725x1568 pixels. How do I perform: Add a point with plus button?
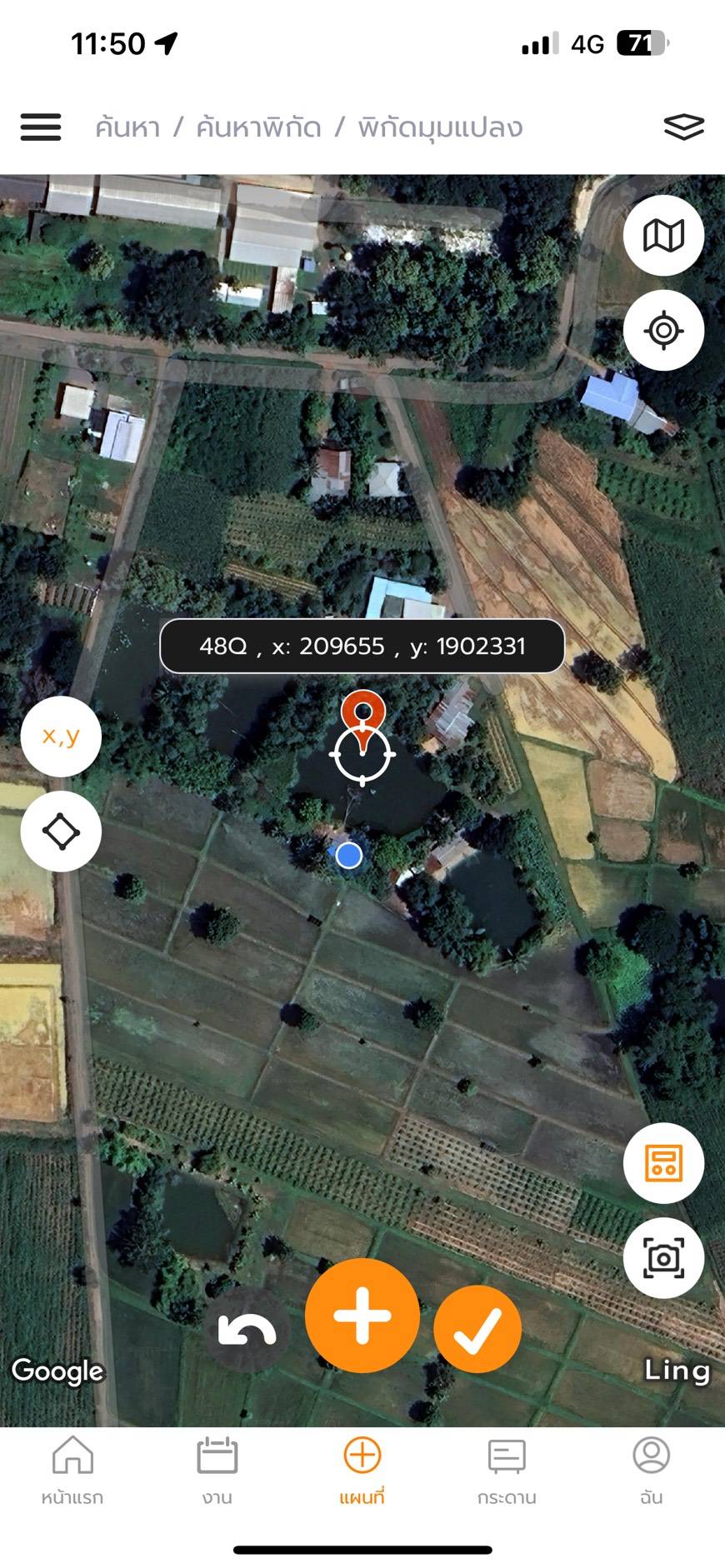click(x=362, y=1316)
